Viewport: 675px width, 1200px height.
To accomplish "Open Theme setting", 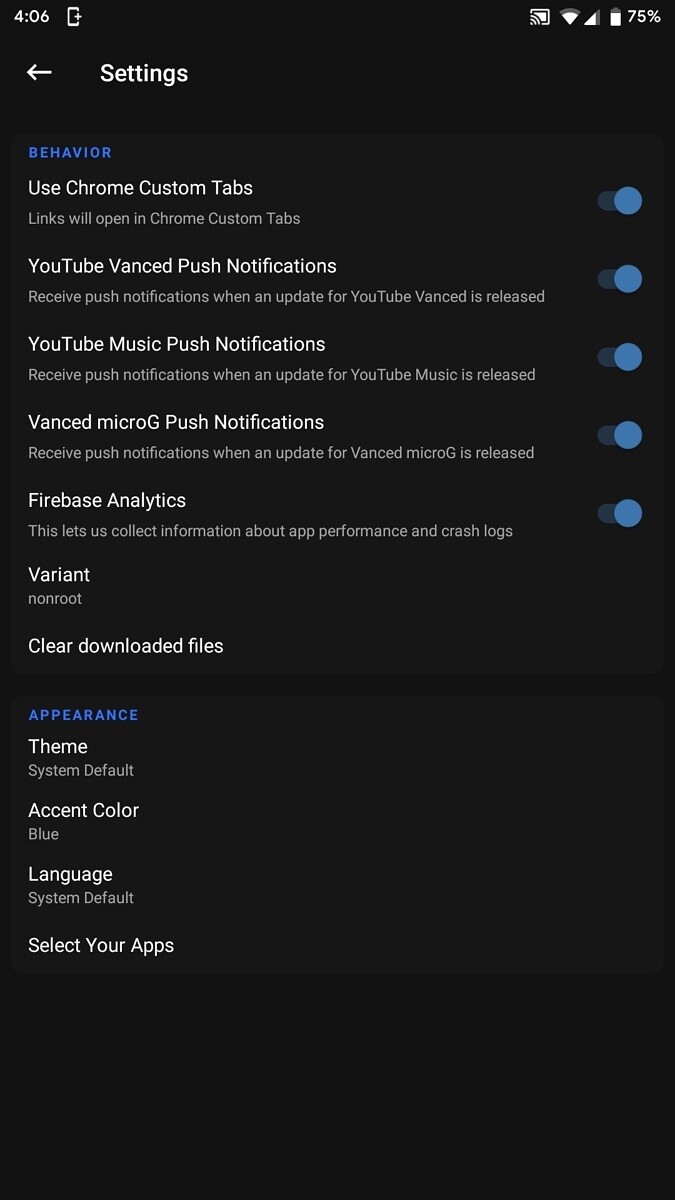I will pyautogui.click(x=337, y=757).
